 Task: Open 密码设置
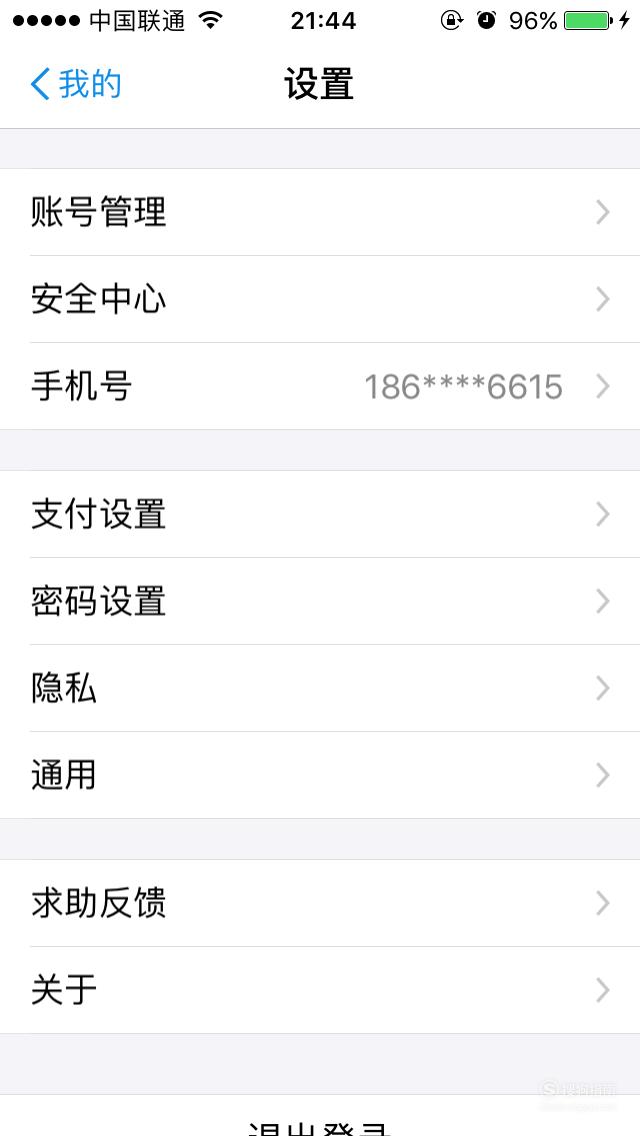[320, 601]
